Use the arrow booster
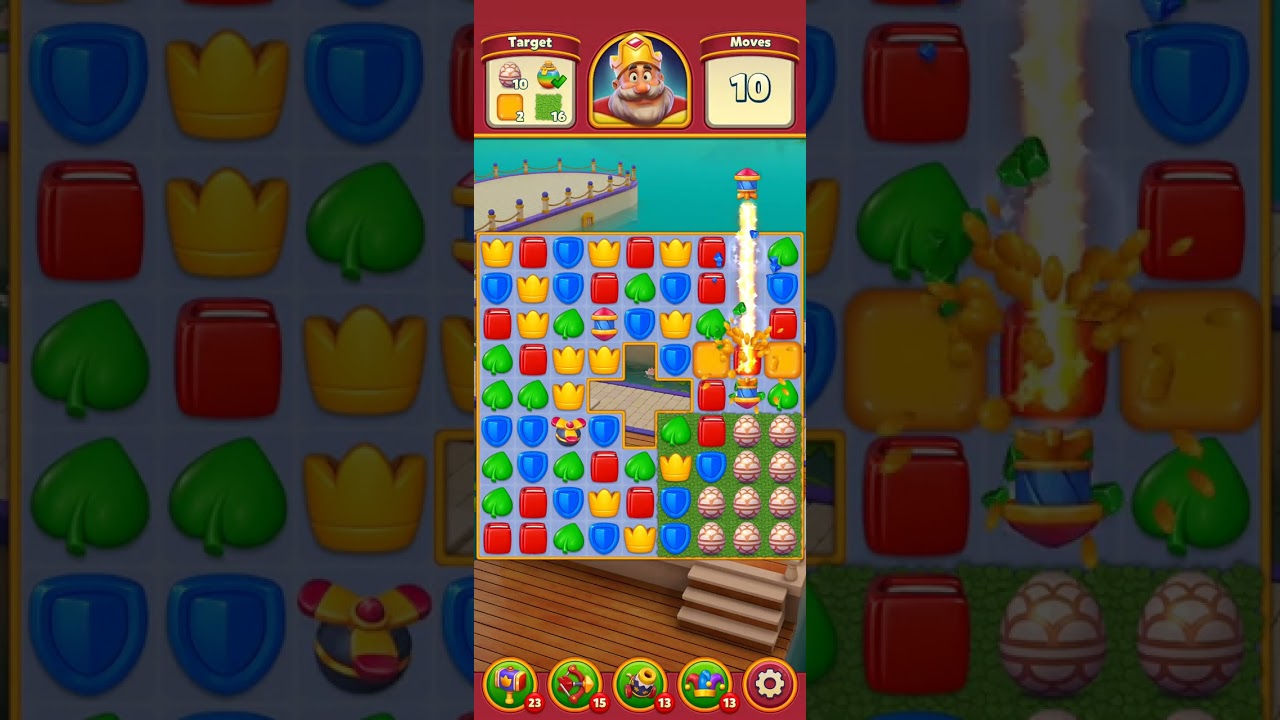This screenshot has height=720, width=1280. pos(576,685)
